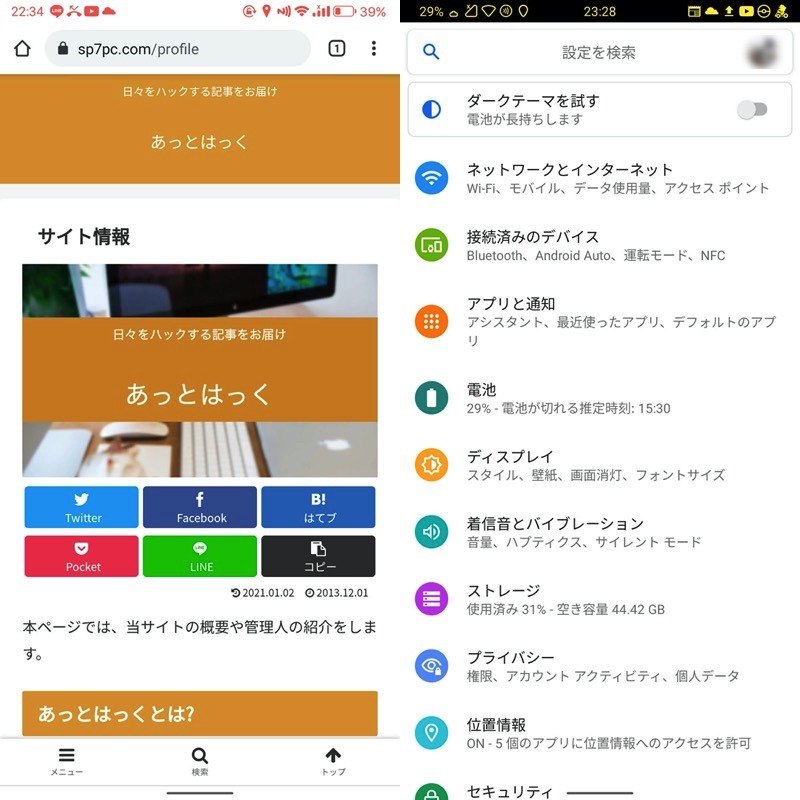Screen dimensions: 800x800
Task: Share the page on Facebook
Action: tap(201, 507)
